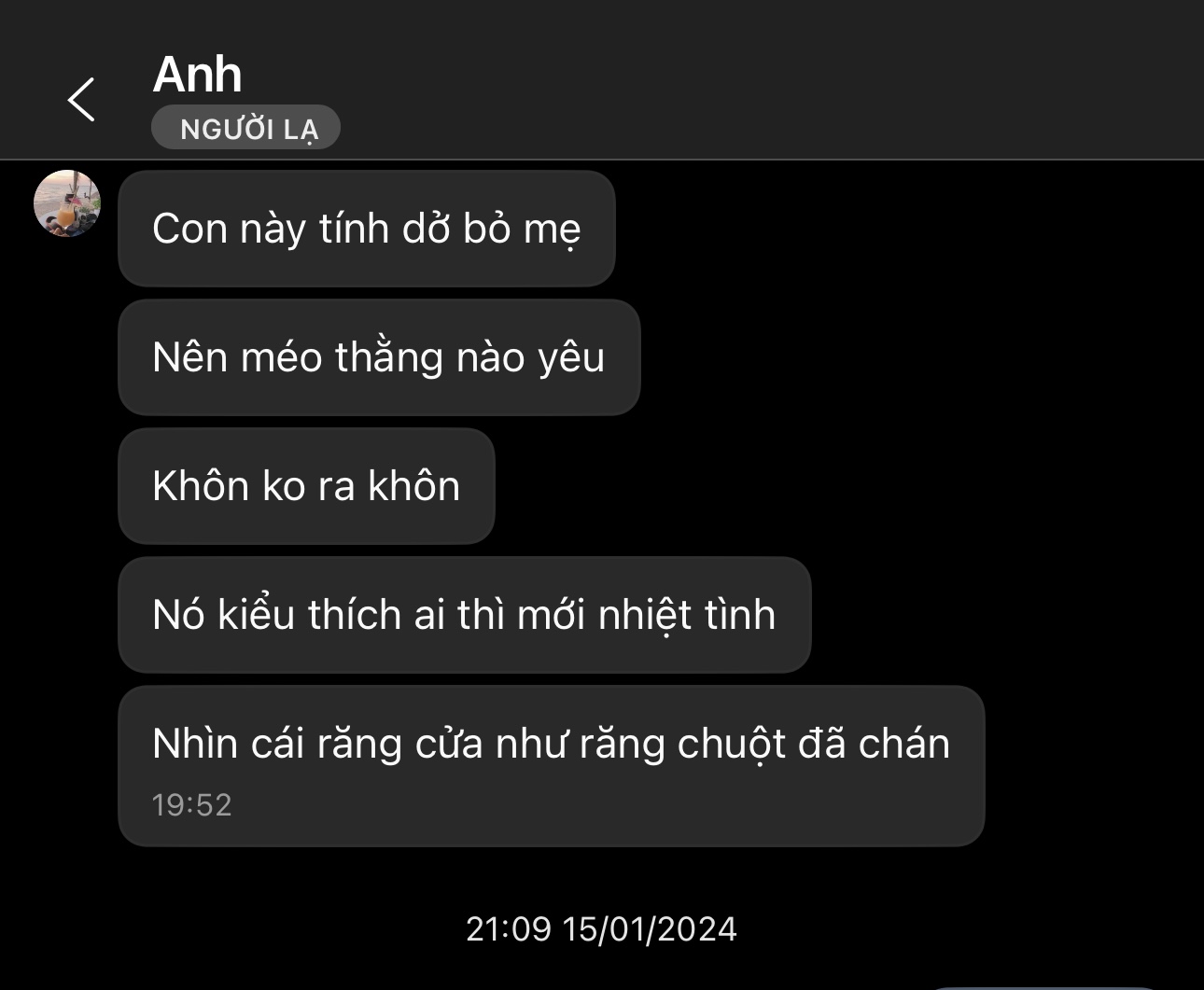
Task: Go back using the header arrow
Action: pos(82,99)
